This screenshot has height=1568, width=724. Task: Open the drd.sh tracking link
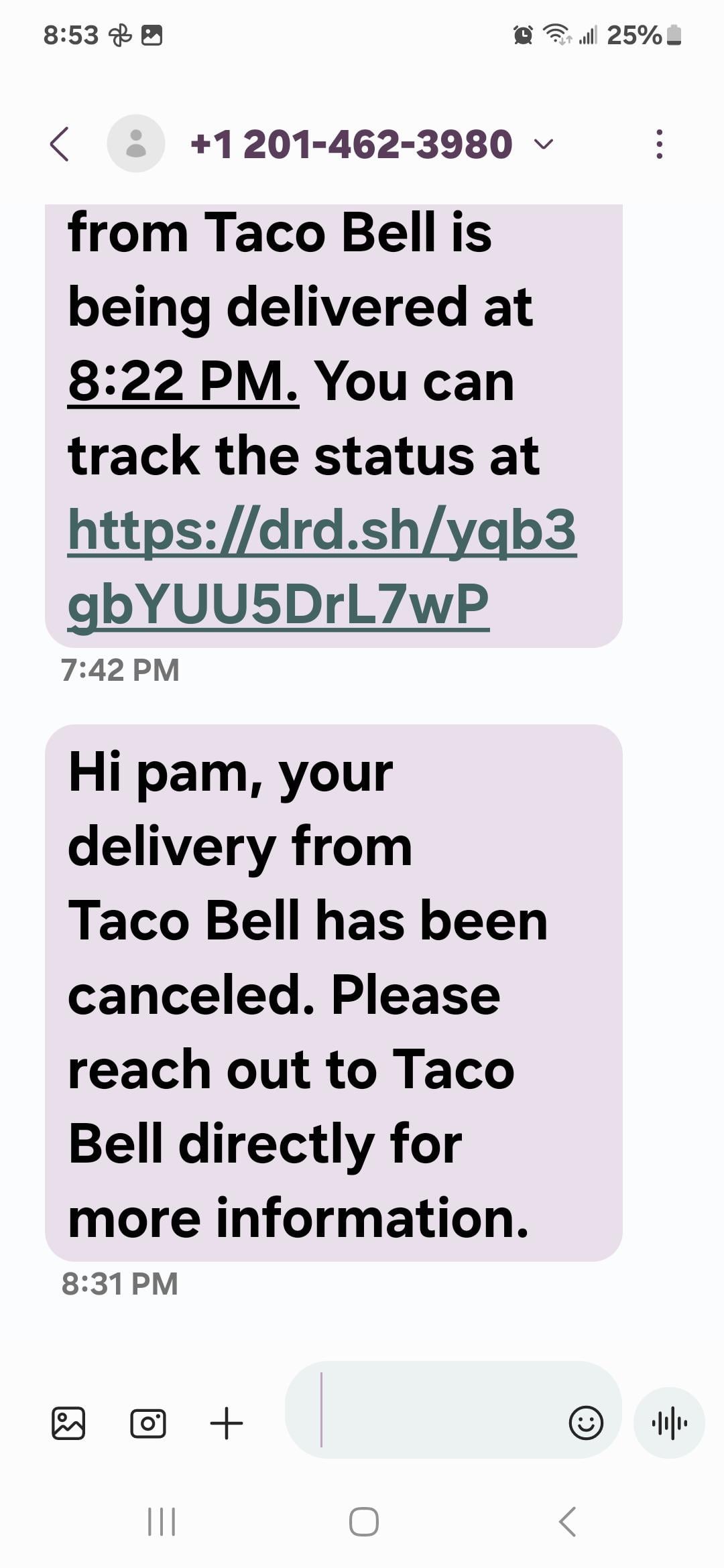pos(322,566)
